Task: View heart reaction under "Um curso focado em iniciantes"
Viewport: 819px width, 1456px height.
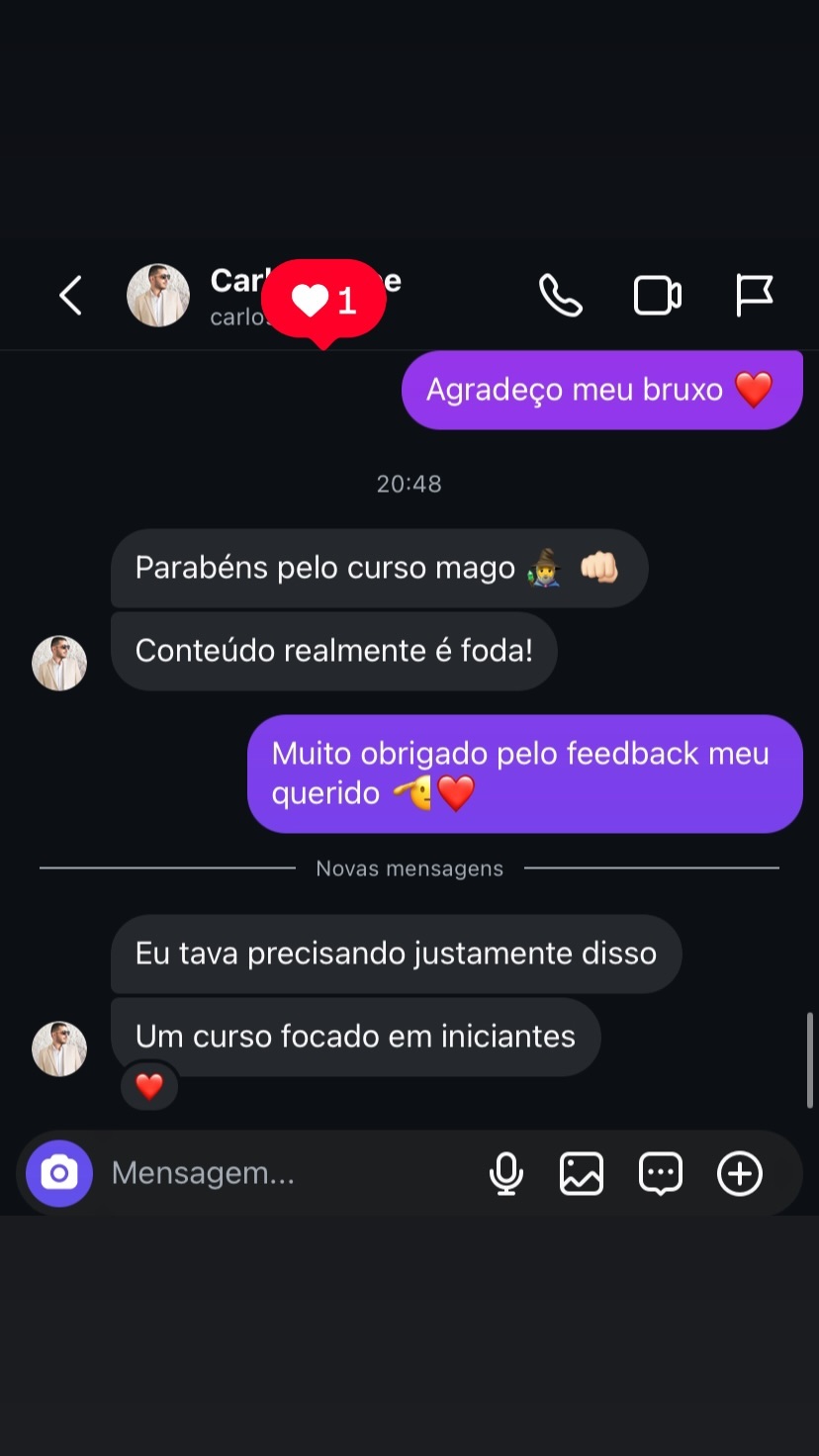Action: point(149,1087)
